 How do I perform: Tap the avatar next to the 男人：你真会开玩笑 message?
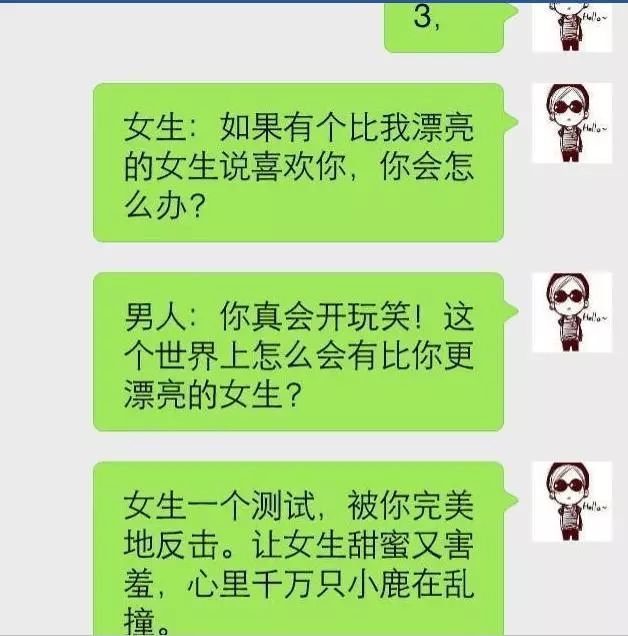point(571,312)
